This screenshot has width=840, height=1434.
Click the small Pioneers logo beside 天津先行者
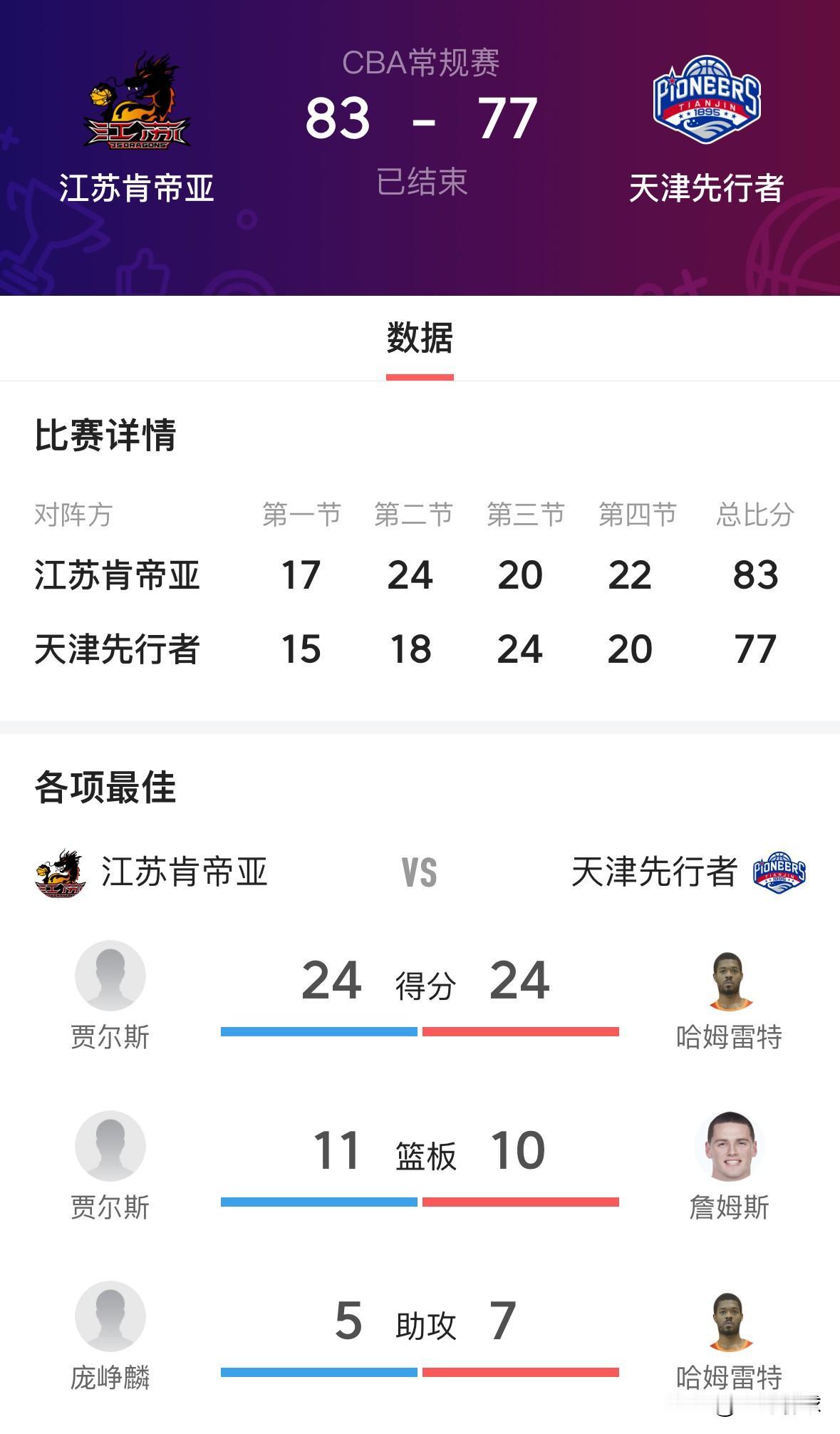coord(779,872)
